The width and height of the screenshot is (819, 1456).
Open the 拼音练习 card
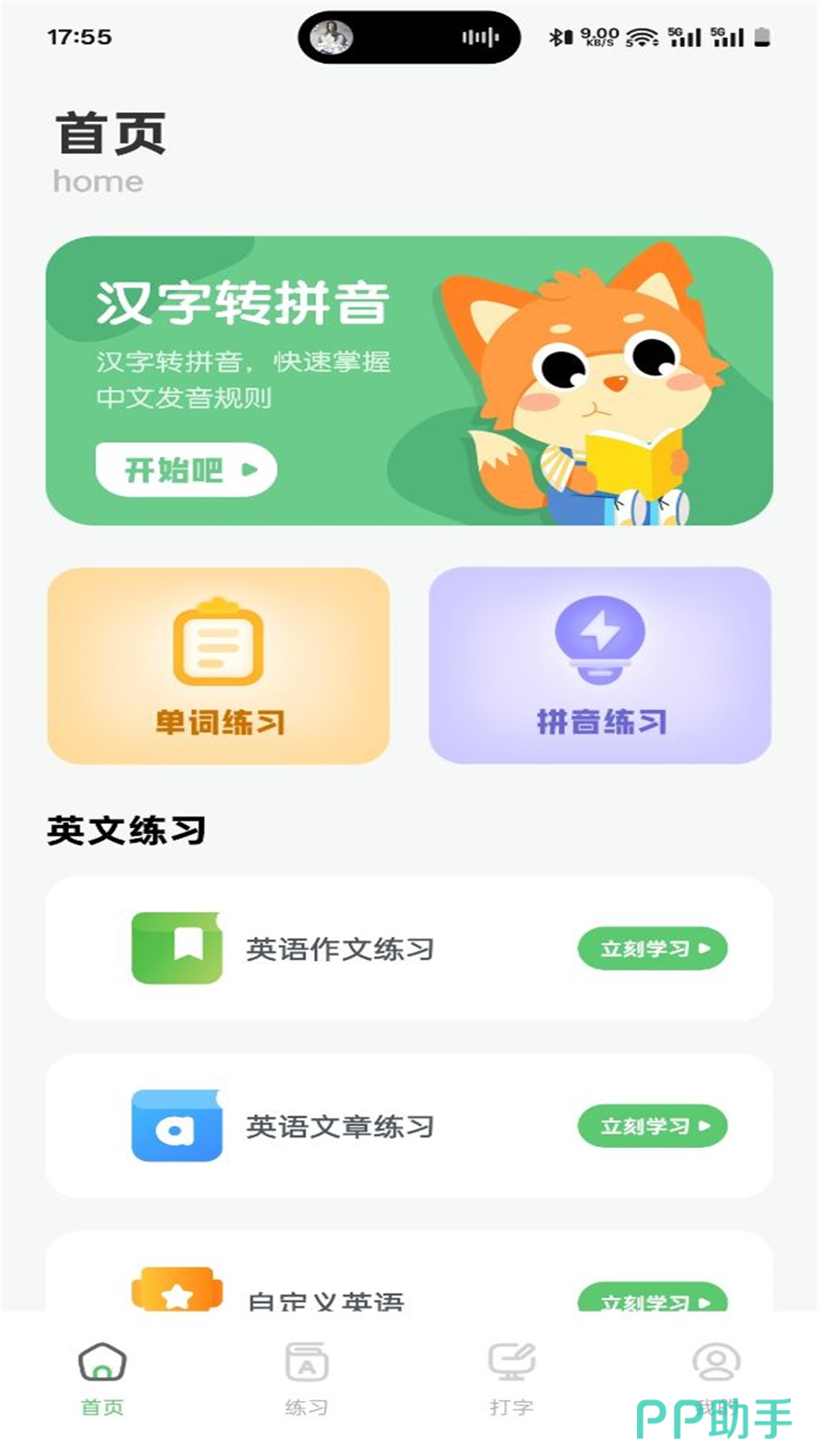point(600,665)
